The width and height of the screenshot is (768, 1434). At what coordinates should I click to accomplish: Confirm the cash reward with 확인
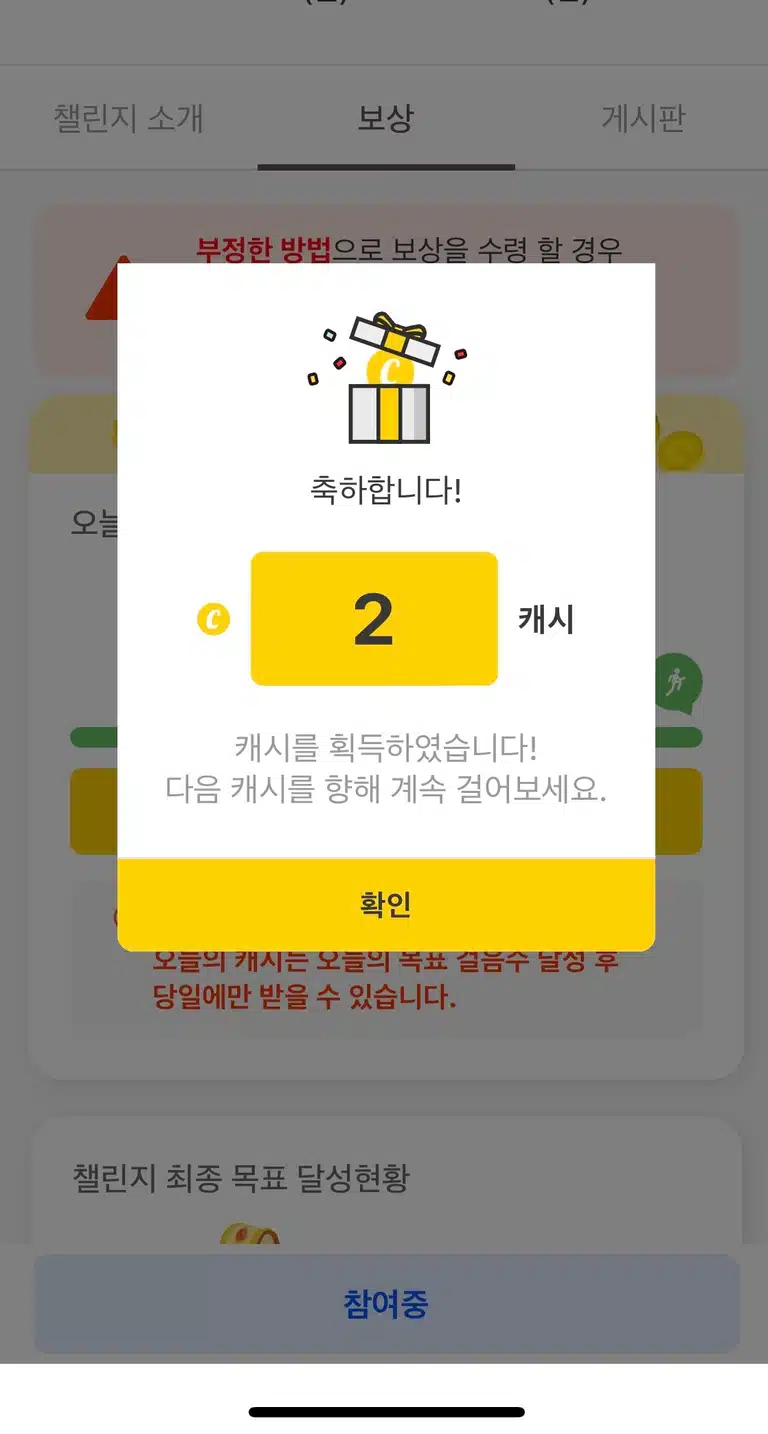386,905
